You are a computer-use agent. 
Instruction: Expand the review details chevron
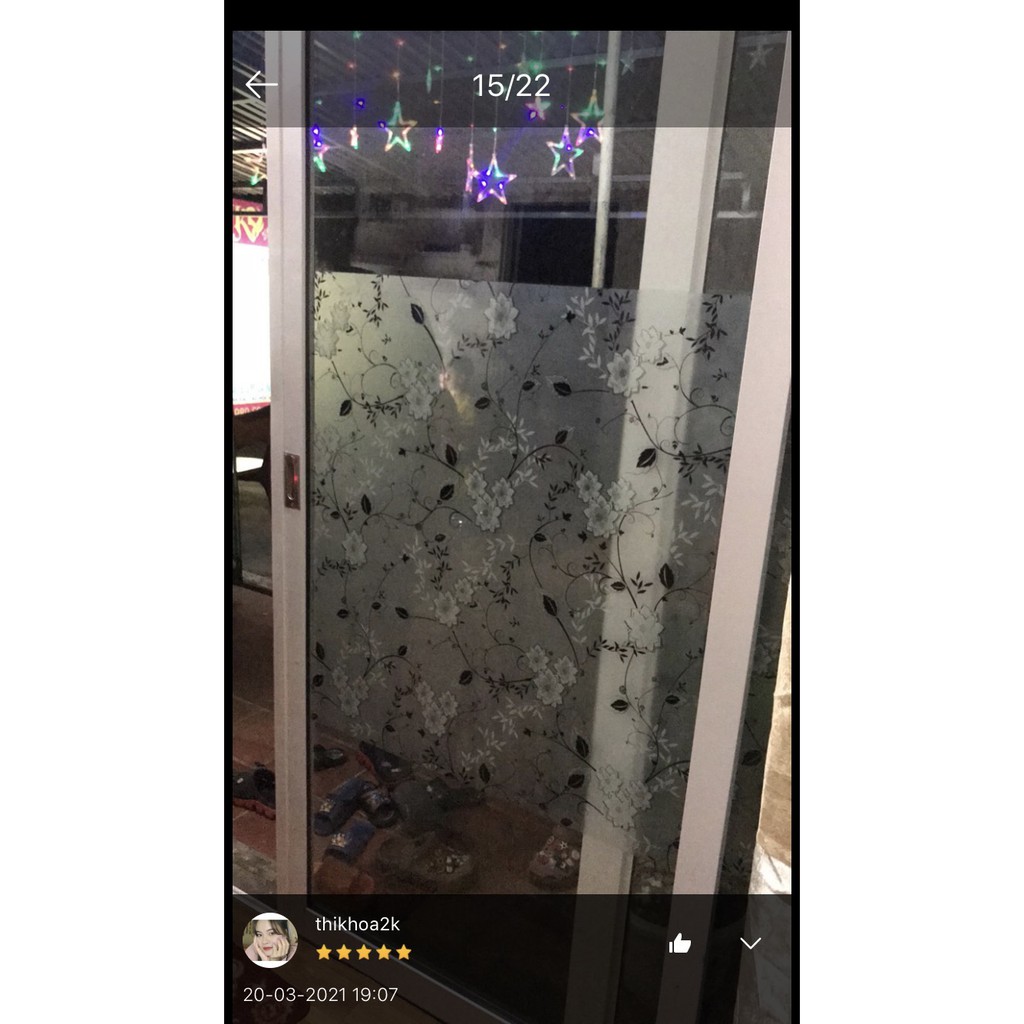(x=750, y=943)
